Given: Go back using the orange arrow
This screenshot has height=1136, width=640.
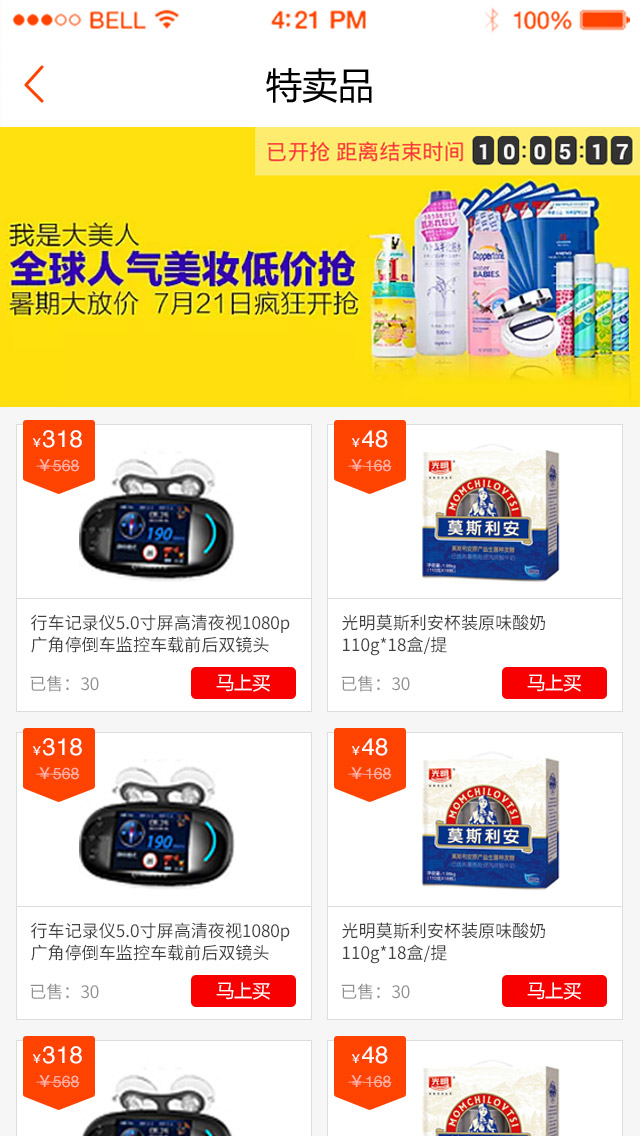Looking at the screenshot, I should 34,85.
